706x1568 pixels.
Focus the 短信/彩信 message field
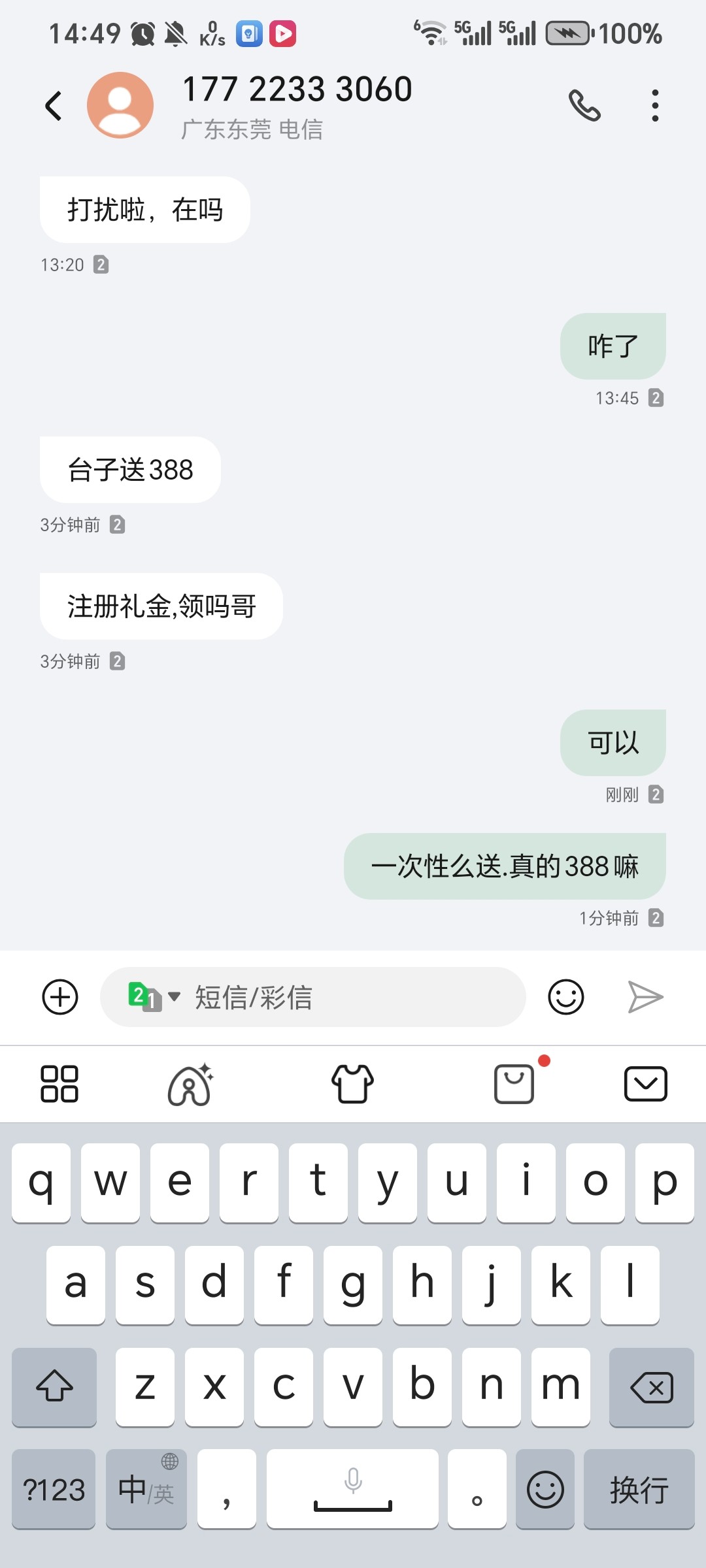(353, 997)
